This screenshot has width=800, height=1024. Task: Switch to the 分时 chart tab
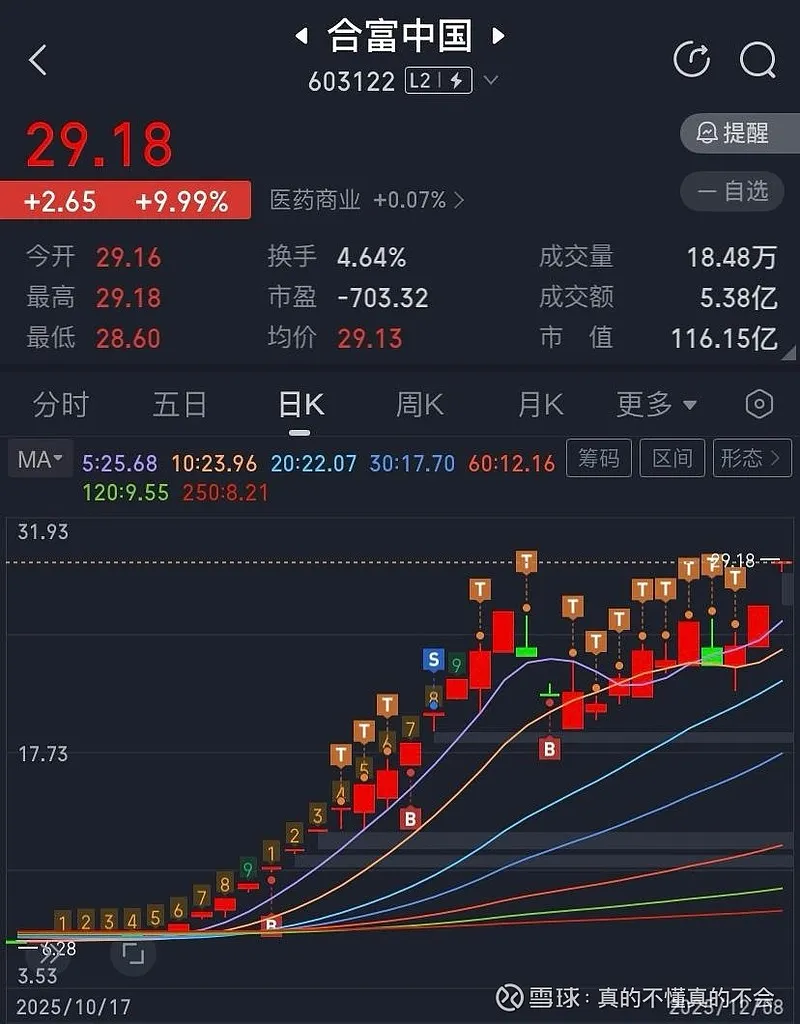click(61, 405)
